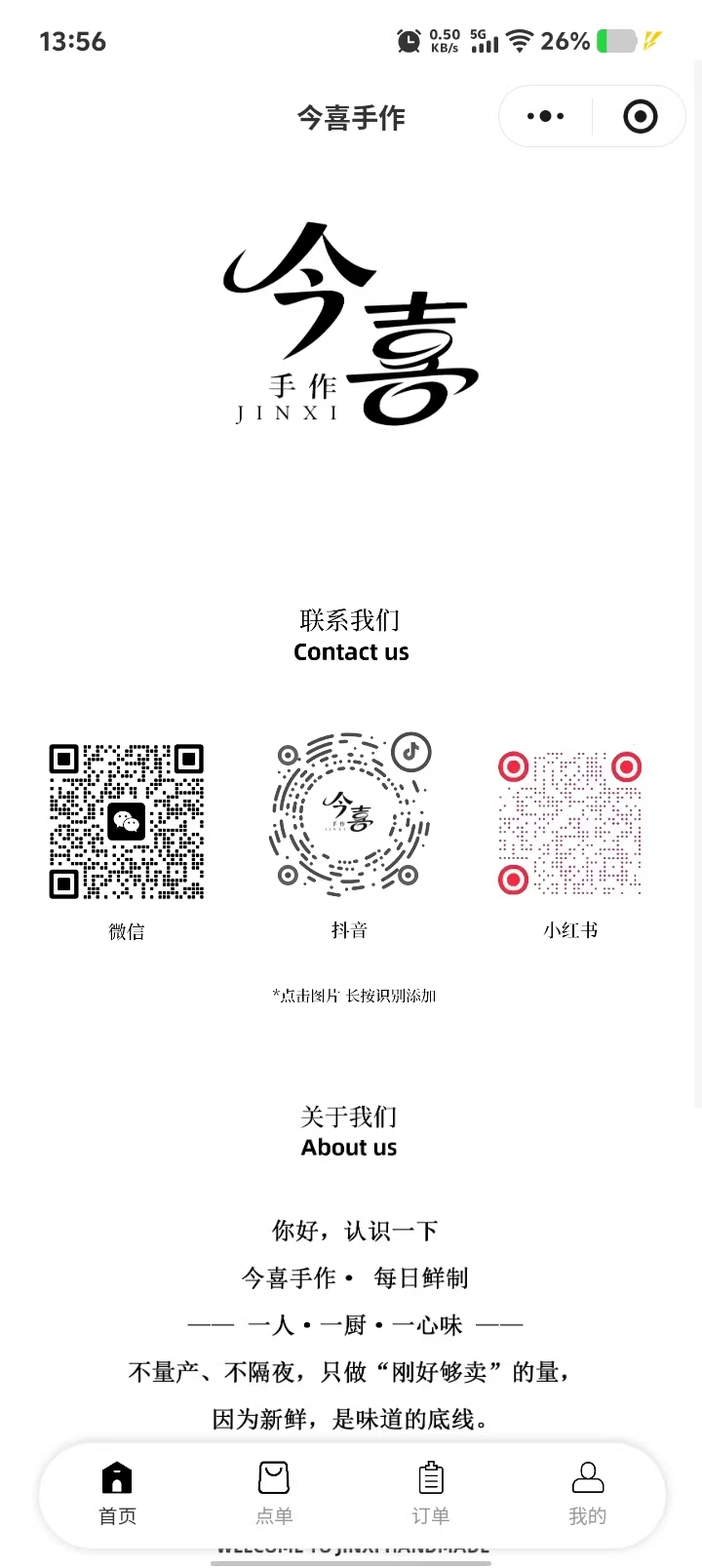
Task: Switch to the 点单 tab
Action: point(274,1493)
